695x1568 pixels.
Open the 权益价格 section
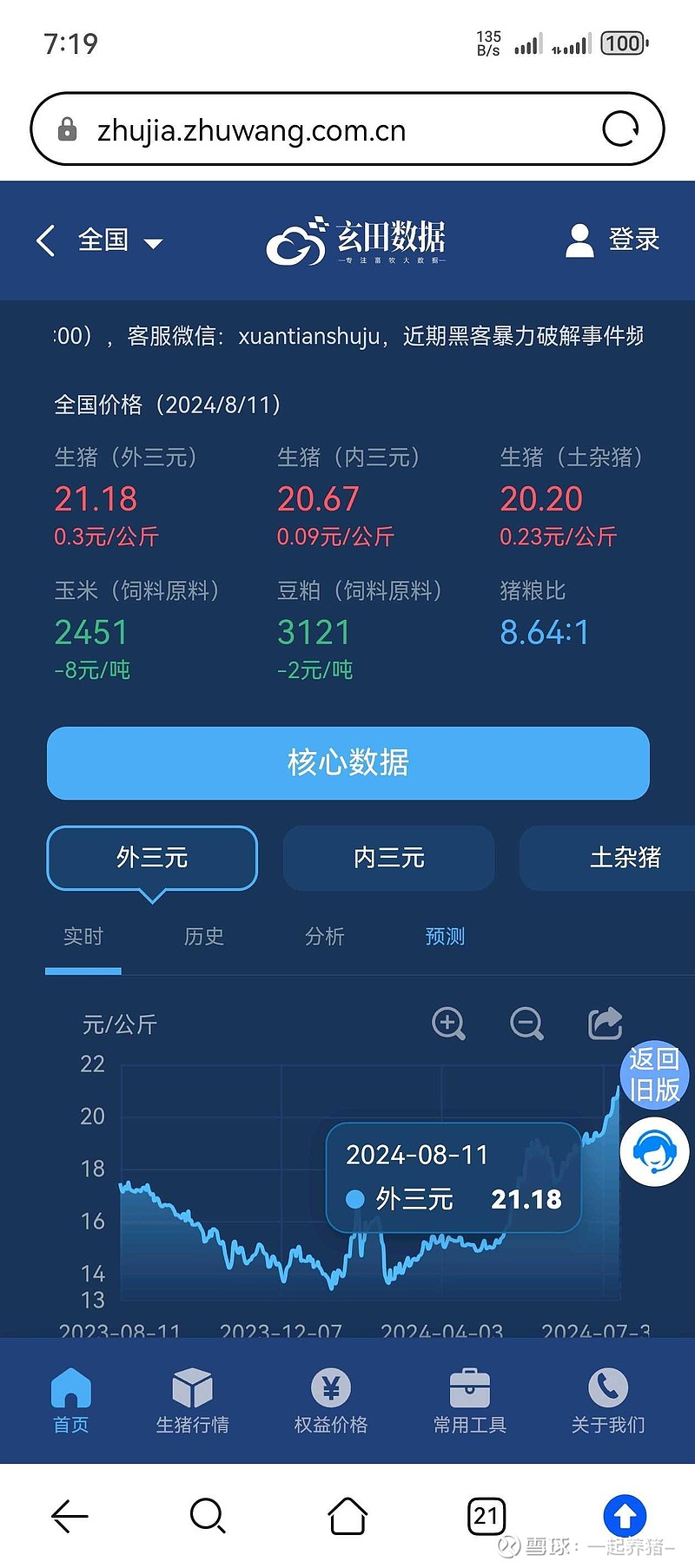[x=331, y=1400]
